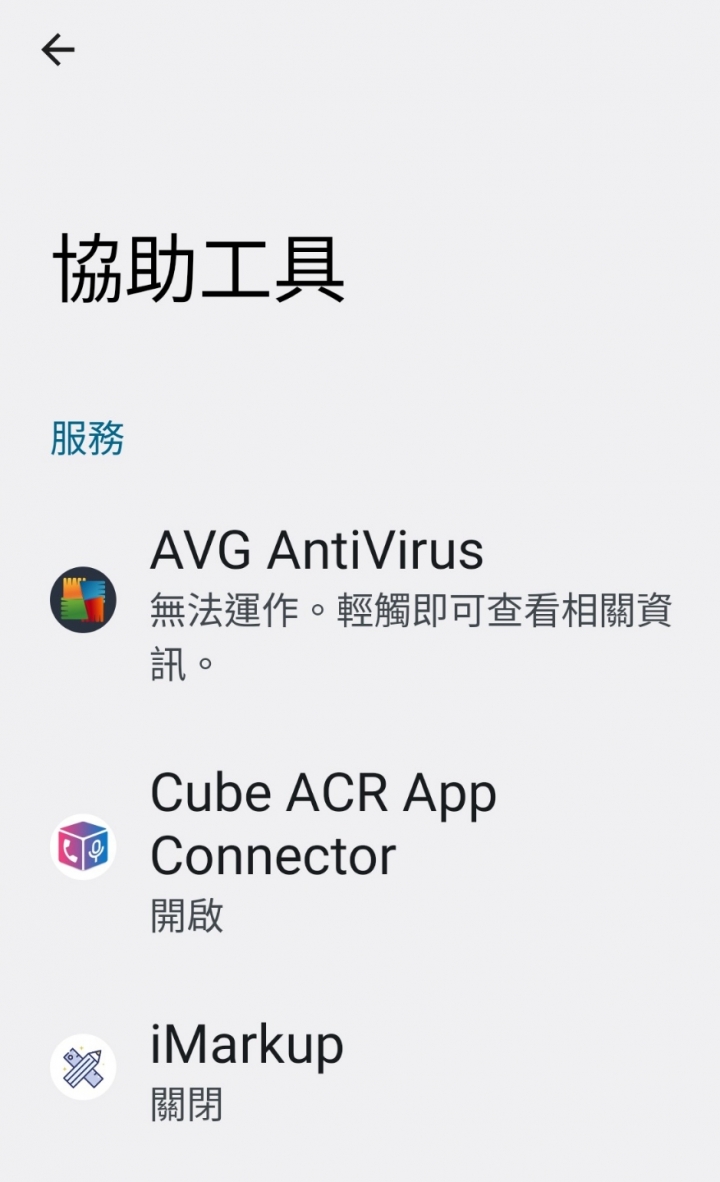Open AVG AntiVirus accessibility service
This screenshot has height=1182, width=720.
pyautogui.click(x=360, y=603)
